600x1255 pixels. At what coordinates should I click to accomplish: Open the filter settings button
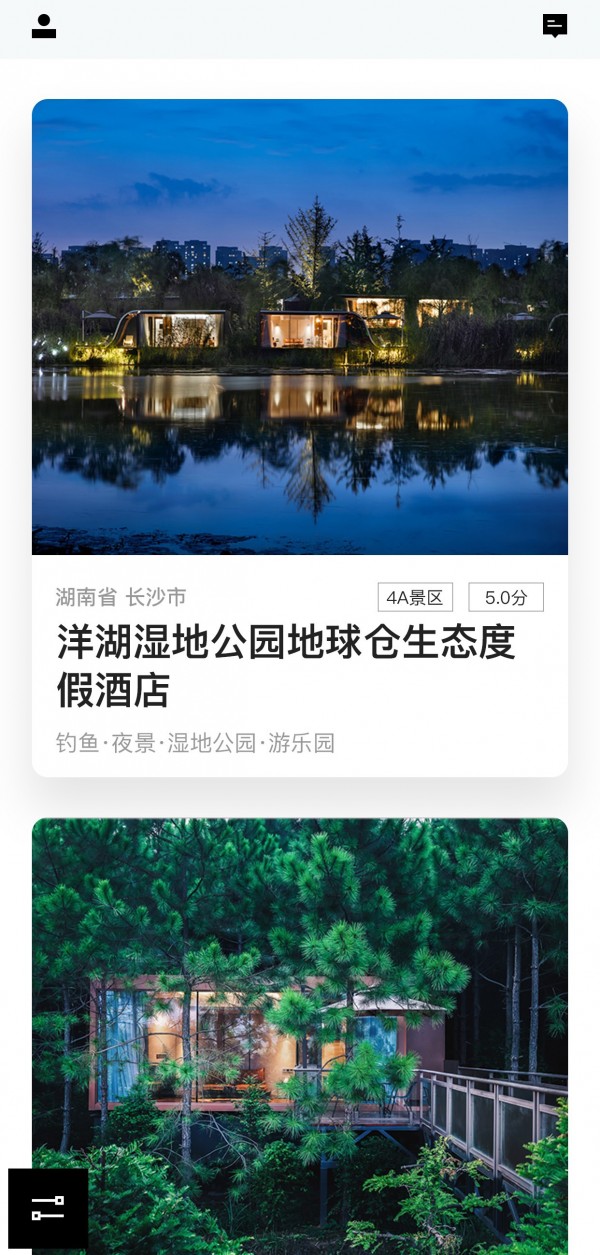(48, 1208)
